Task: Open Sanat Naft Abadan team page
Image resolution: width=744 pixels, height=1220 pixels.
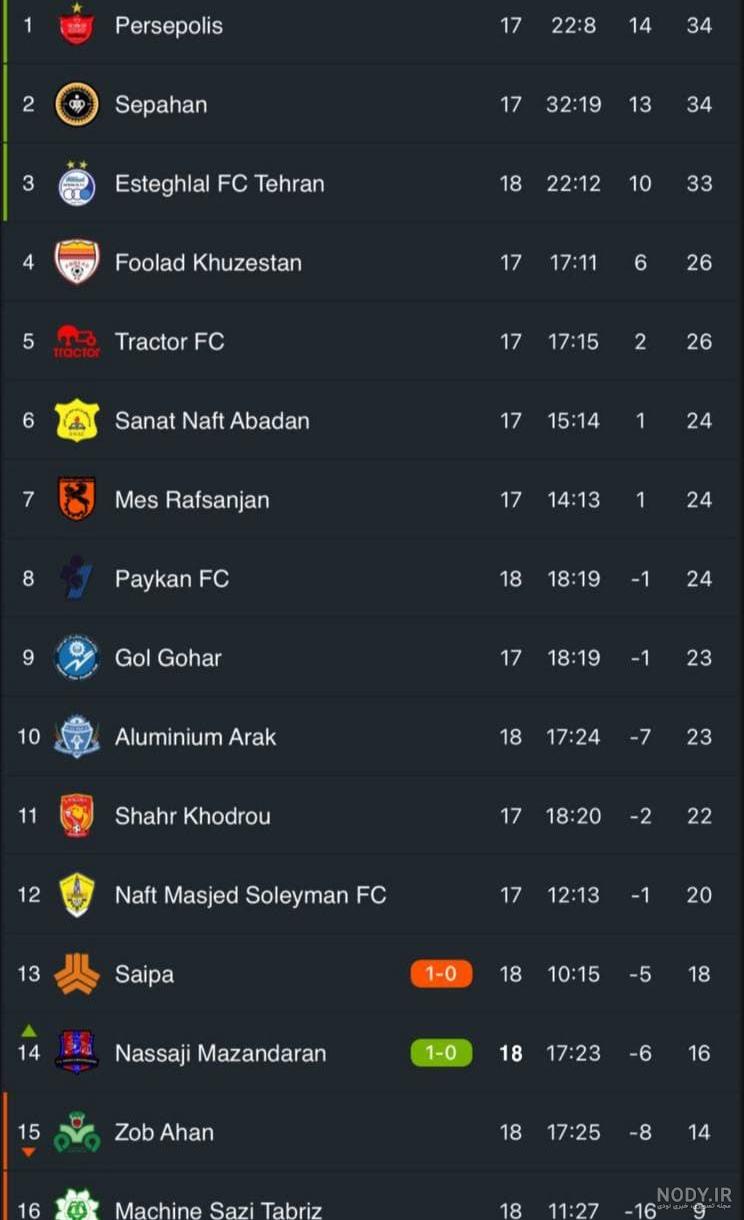Action: [x=372, y=420]
